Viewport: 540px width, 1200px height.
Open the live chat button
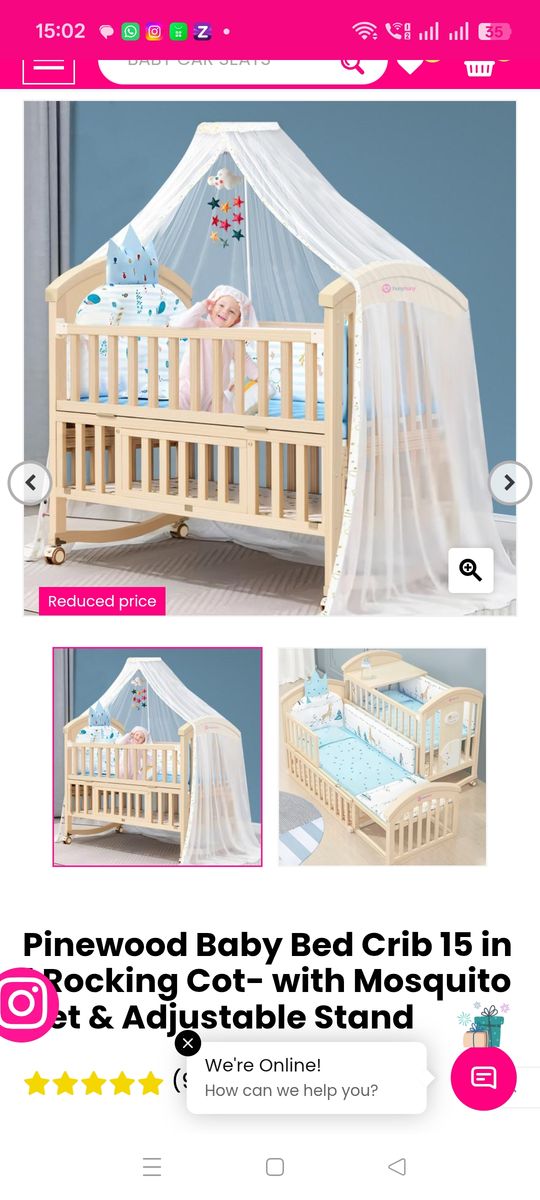point(484,1077)
